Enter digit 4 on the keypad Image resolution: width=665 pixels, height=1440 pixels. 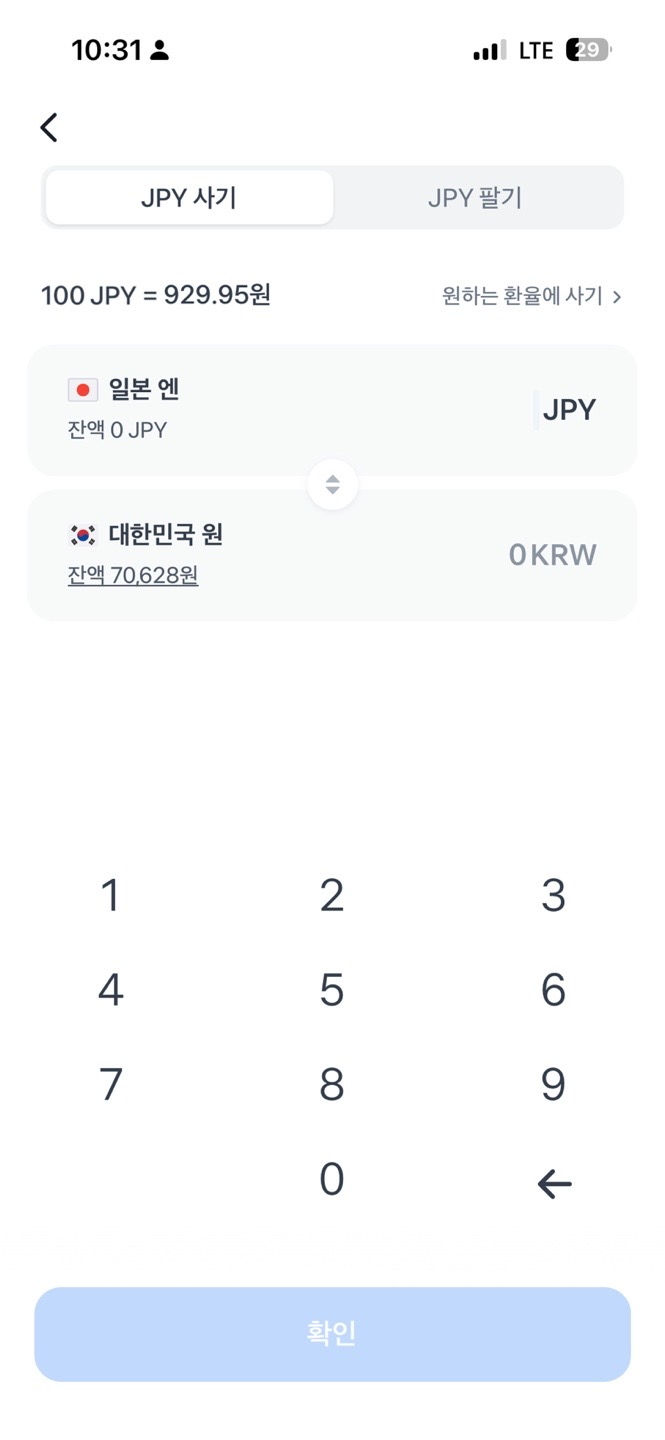(111, 990)
